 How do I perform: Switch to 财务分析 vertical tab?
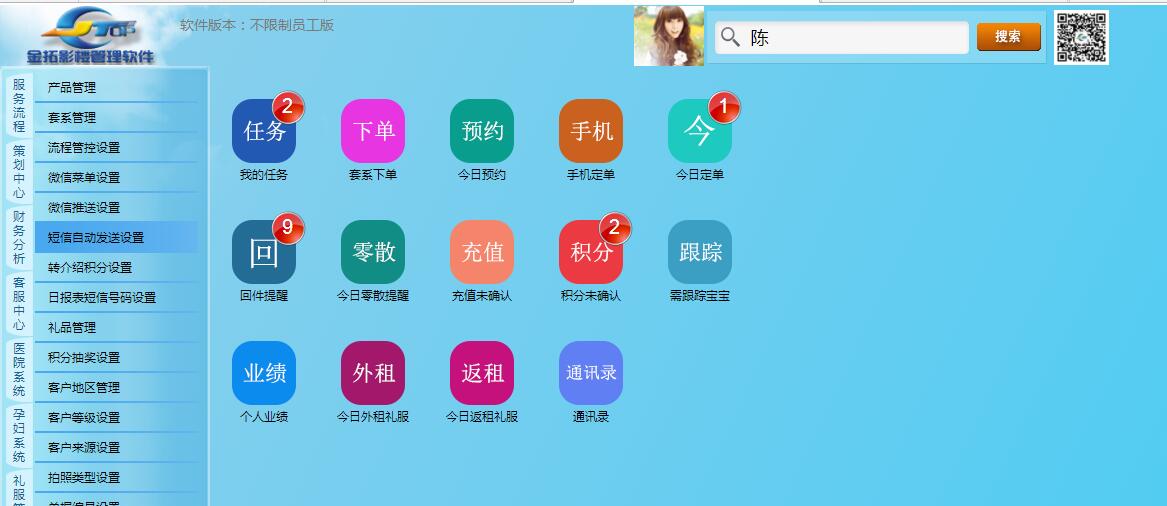point(19,237)
